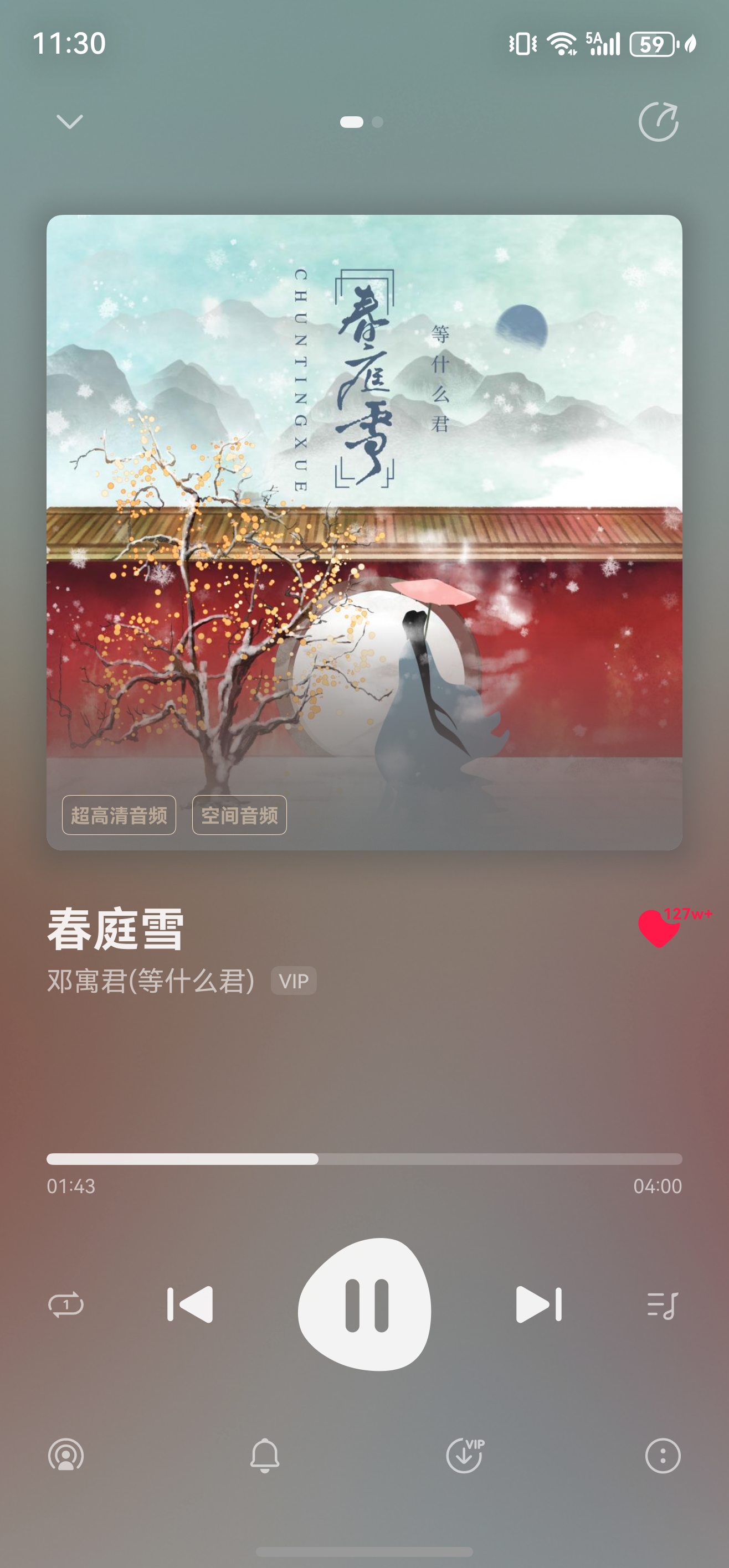Tap the 超高清音频 quality tag
This screenshot has width=729, height=1568.
(119, 815)
